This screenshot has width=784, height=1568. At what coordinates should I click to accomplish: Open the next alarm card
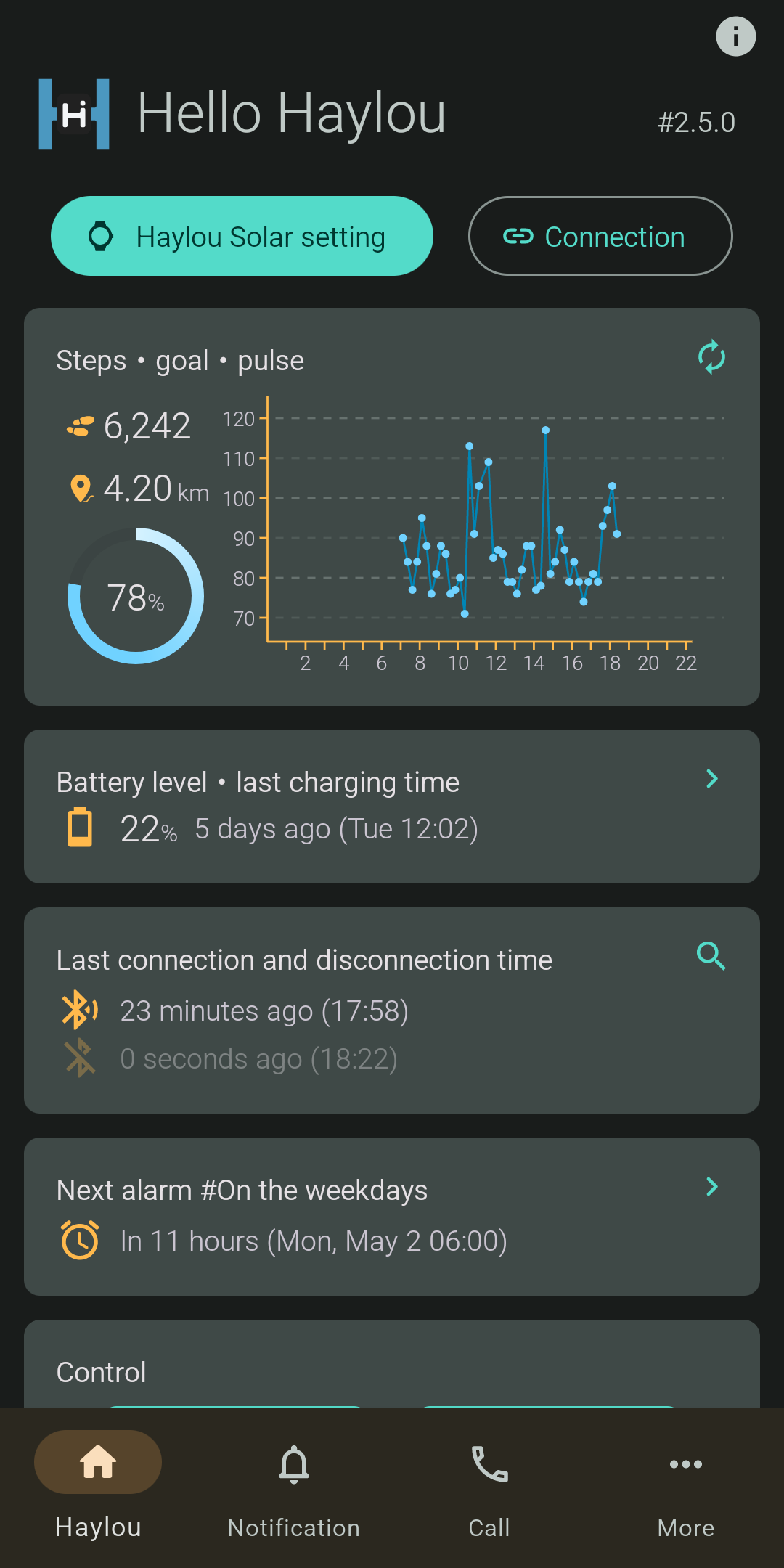pos(392,1217)
